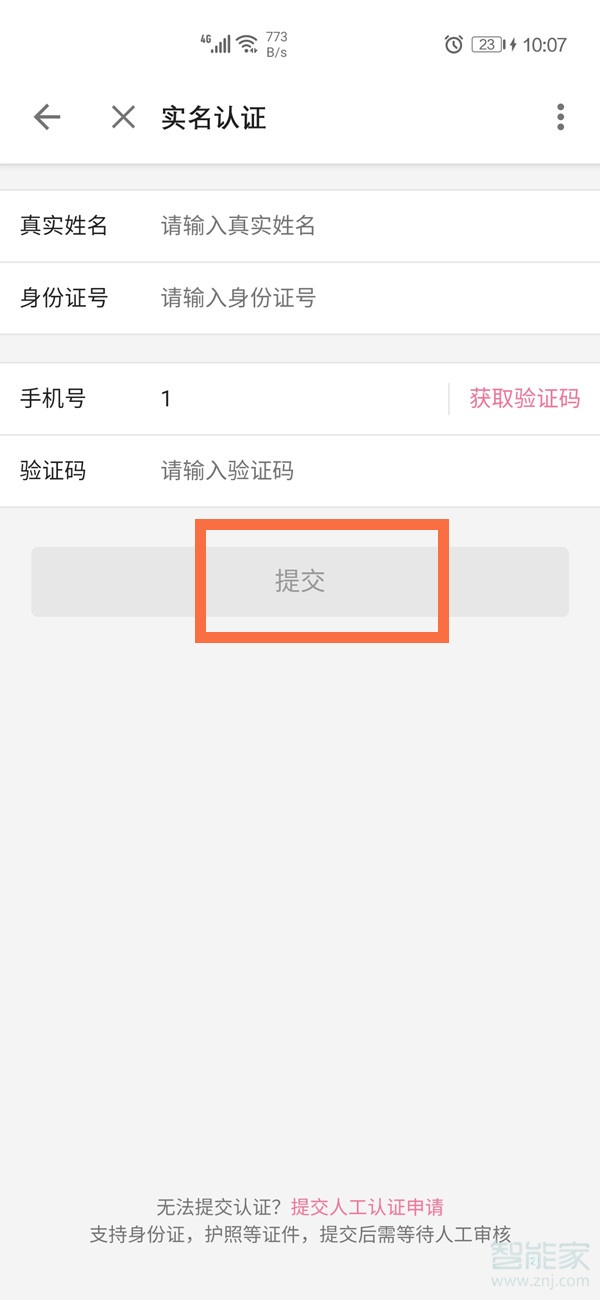
Task: Go back using the arrow icon
Action: click(x=47, y=117)
